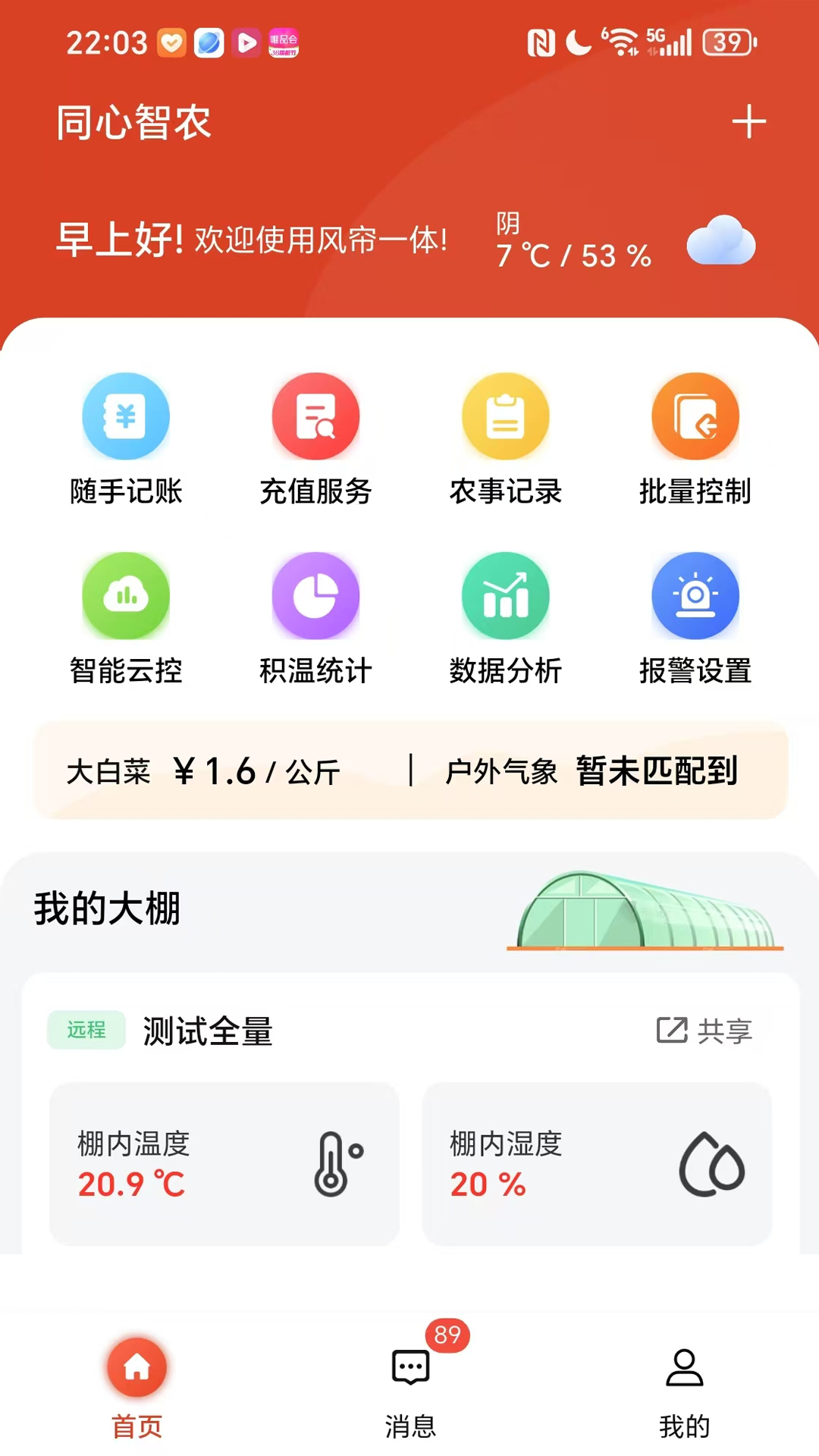Open the 报警设置 alarm settings
819x1456 pixels.
pyautogui.click(x=695, y=620)
